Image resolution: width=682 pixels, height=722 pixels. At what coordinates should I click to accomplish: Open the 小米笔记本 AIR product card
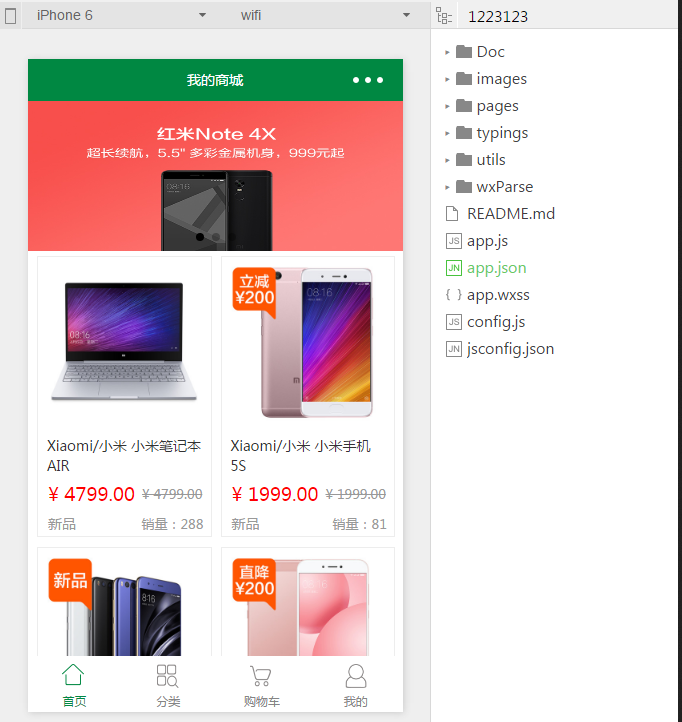pyautogui.click(x=124, y=396)
